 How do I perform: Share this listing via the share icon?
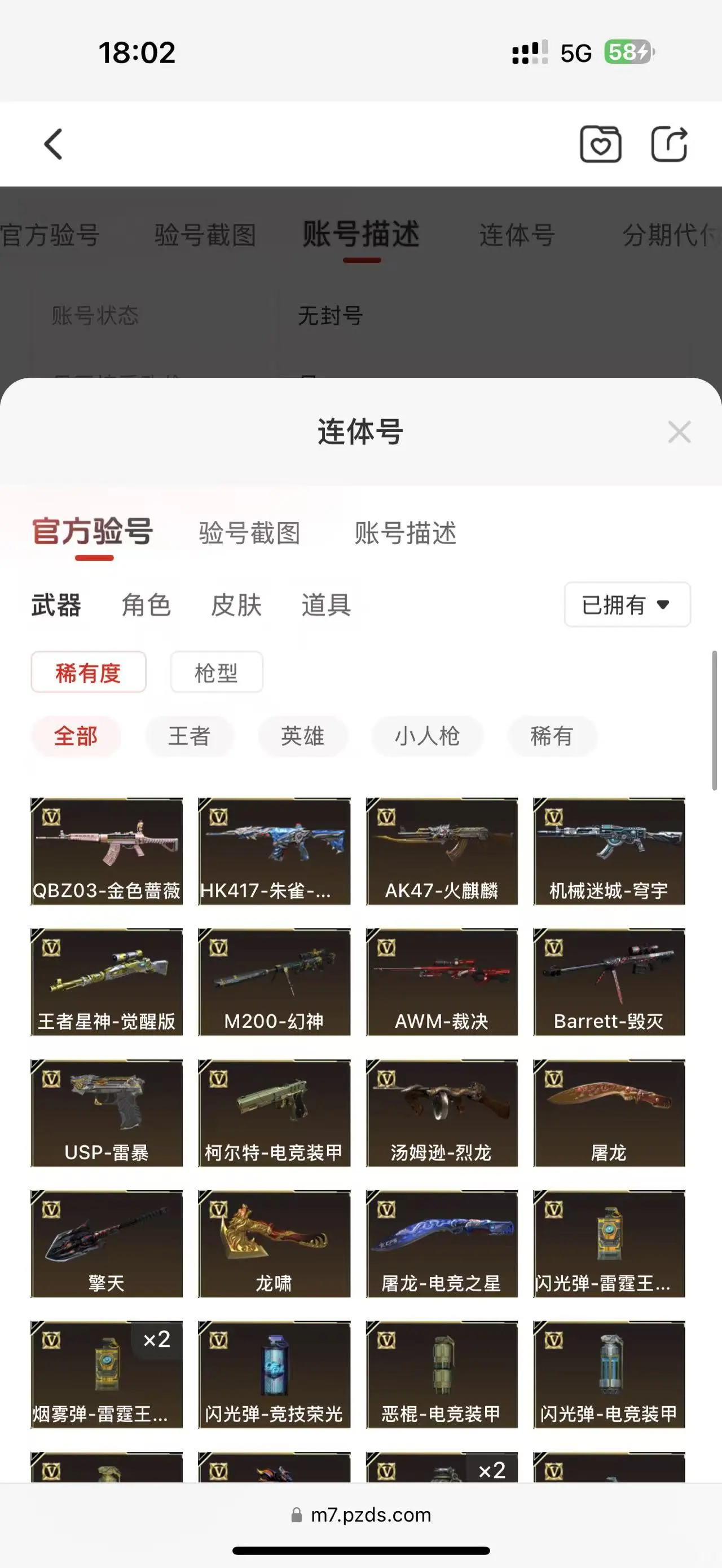669,144
